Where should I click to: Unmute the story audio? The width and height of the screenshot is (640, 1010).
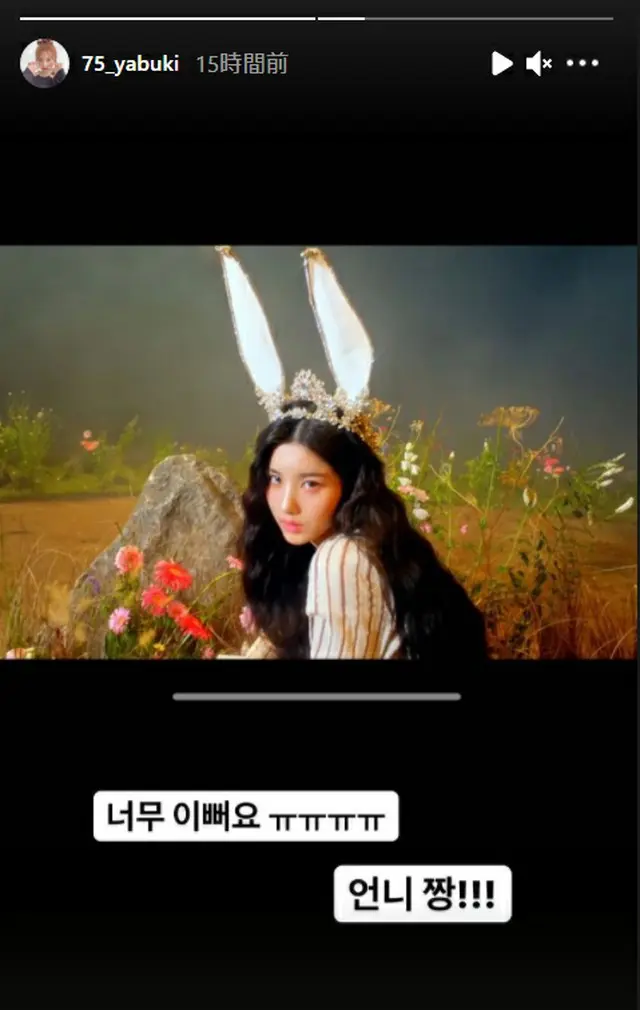(x=539, y=64)
